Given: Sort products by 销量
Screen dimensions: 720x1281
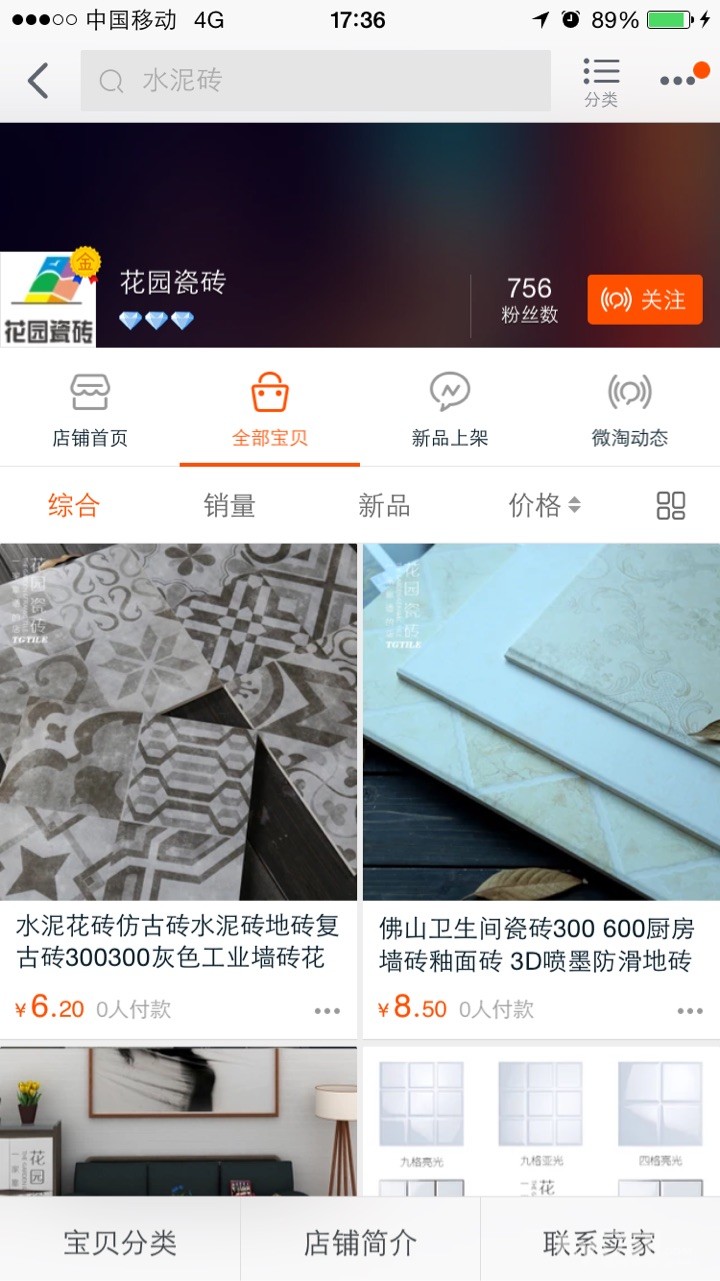Looking at the screenshot, I should (x=229, y=506).
